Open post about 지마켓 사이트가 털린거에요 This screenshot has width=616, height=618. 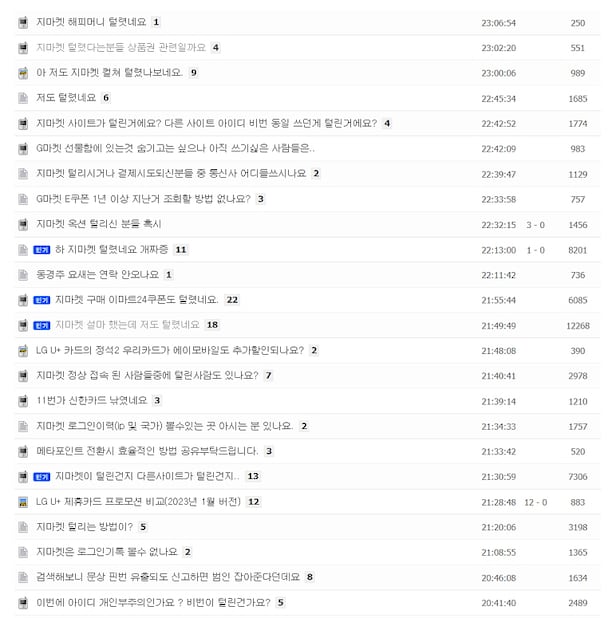pos(206,123)
